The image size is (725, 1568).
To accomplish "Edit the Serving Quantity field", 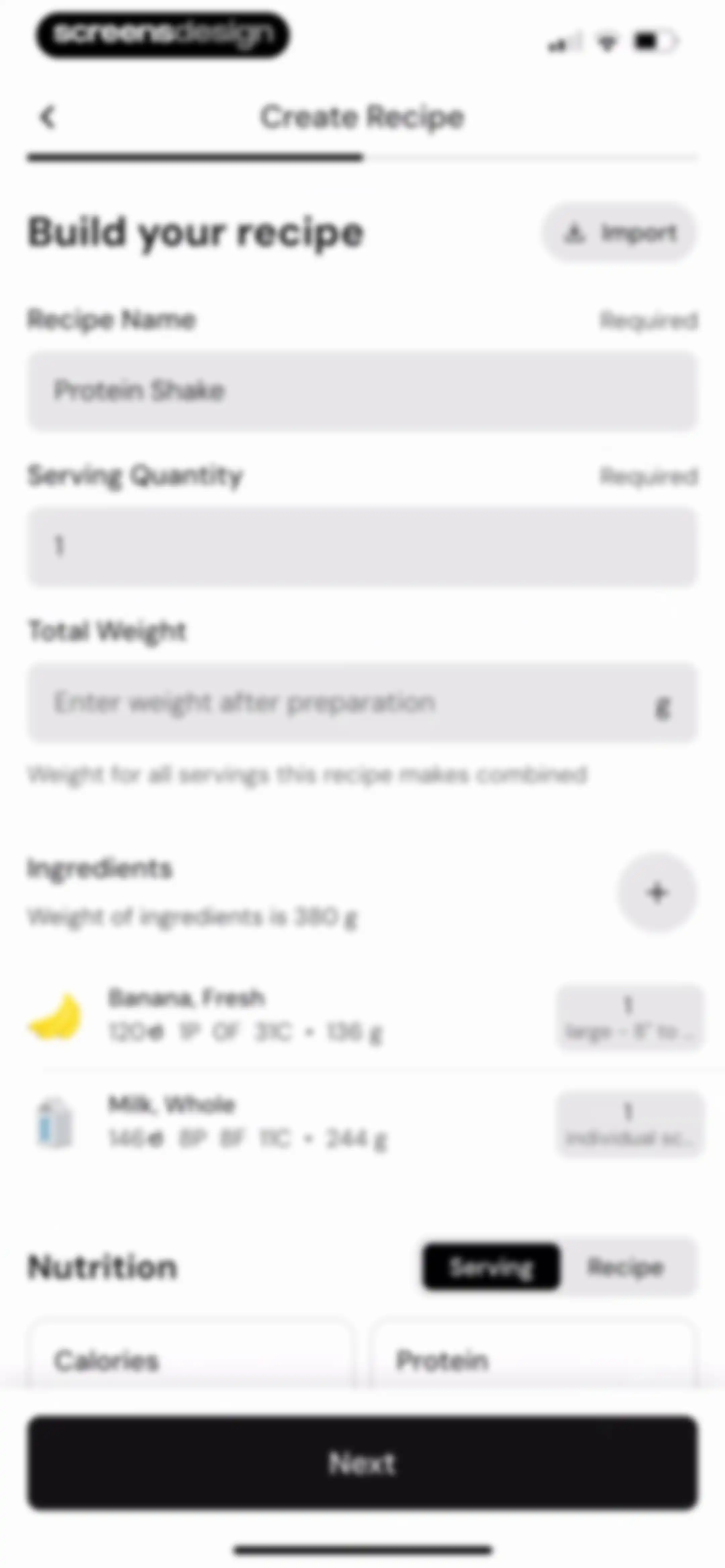I will [x=362, y=546].
